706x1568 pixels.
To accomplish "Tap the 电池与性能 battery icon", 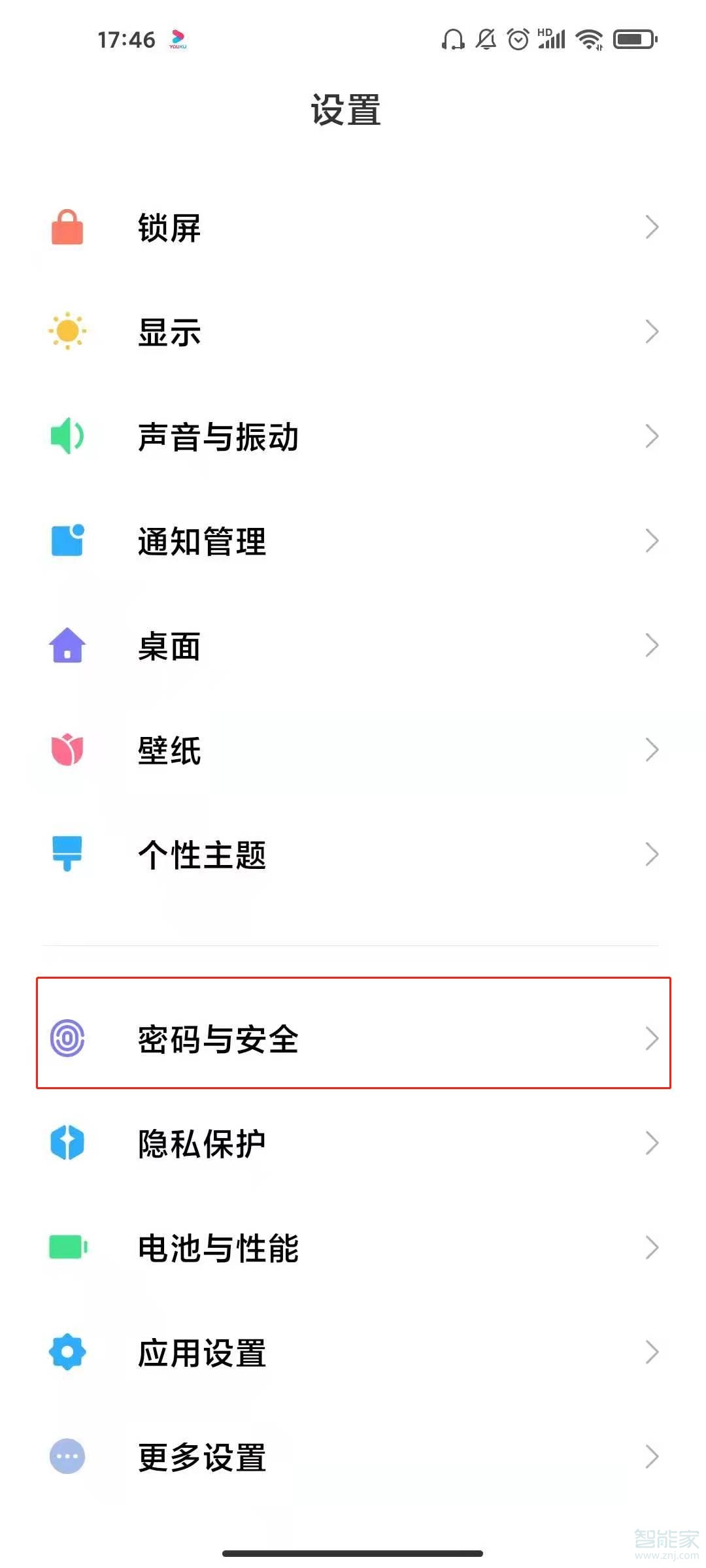I will coord(66,1247).
